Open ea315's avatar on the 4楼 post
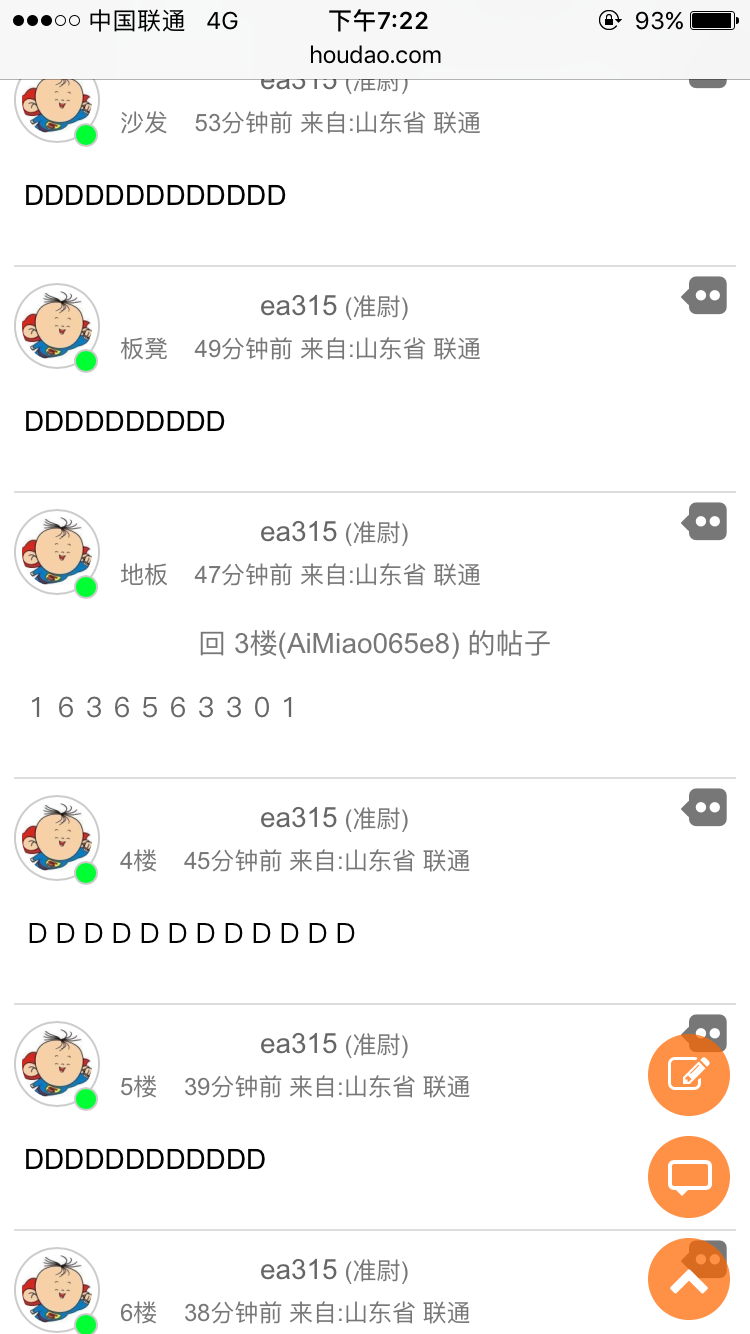 58,838
